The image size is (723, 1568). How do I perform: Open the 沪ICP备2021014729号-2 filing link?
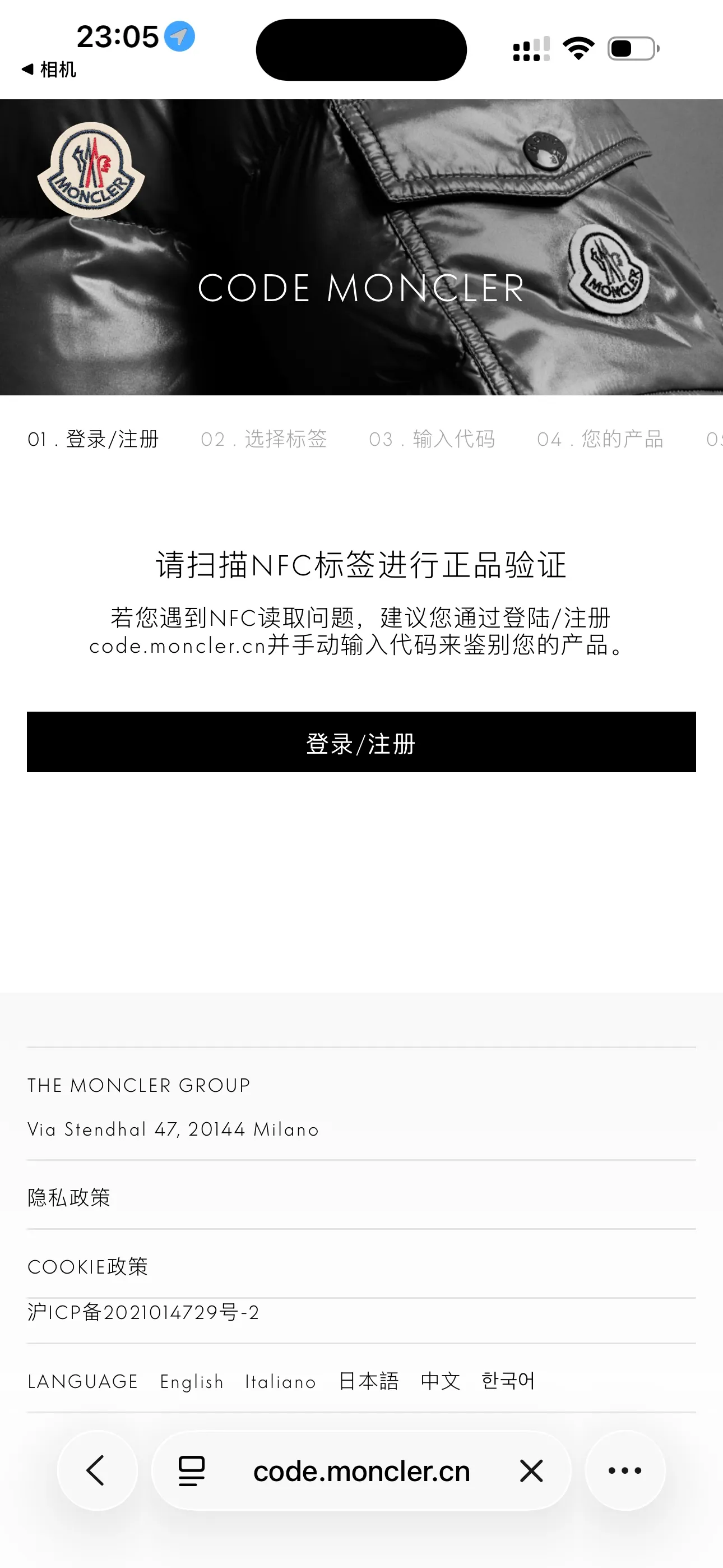143,1312
